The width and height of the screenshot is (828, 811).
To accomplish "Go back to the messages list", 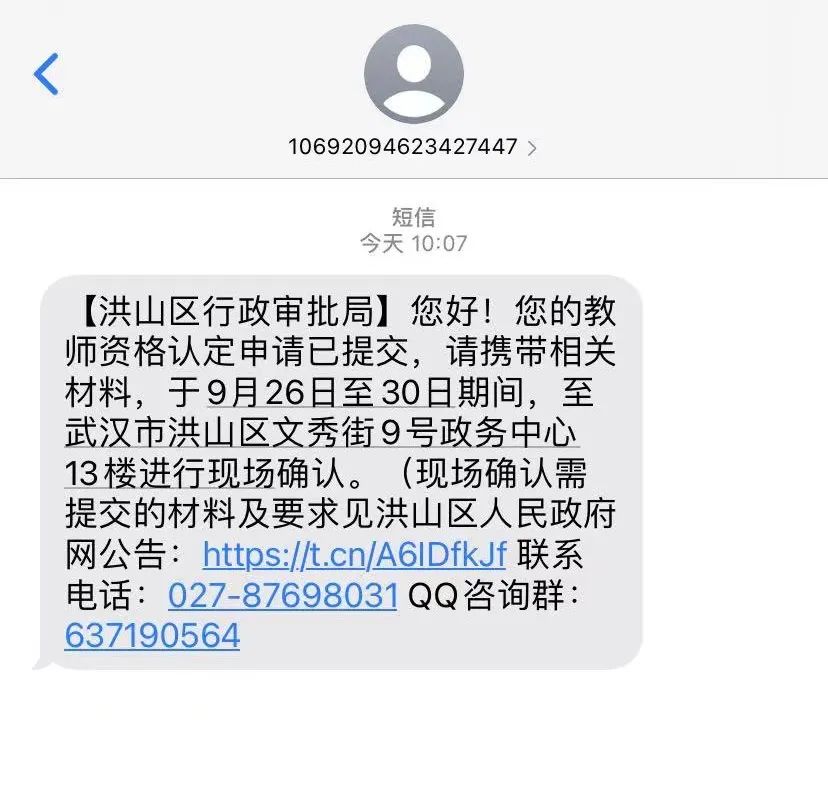I will click(46, 74).
